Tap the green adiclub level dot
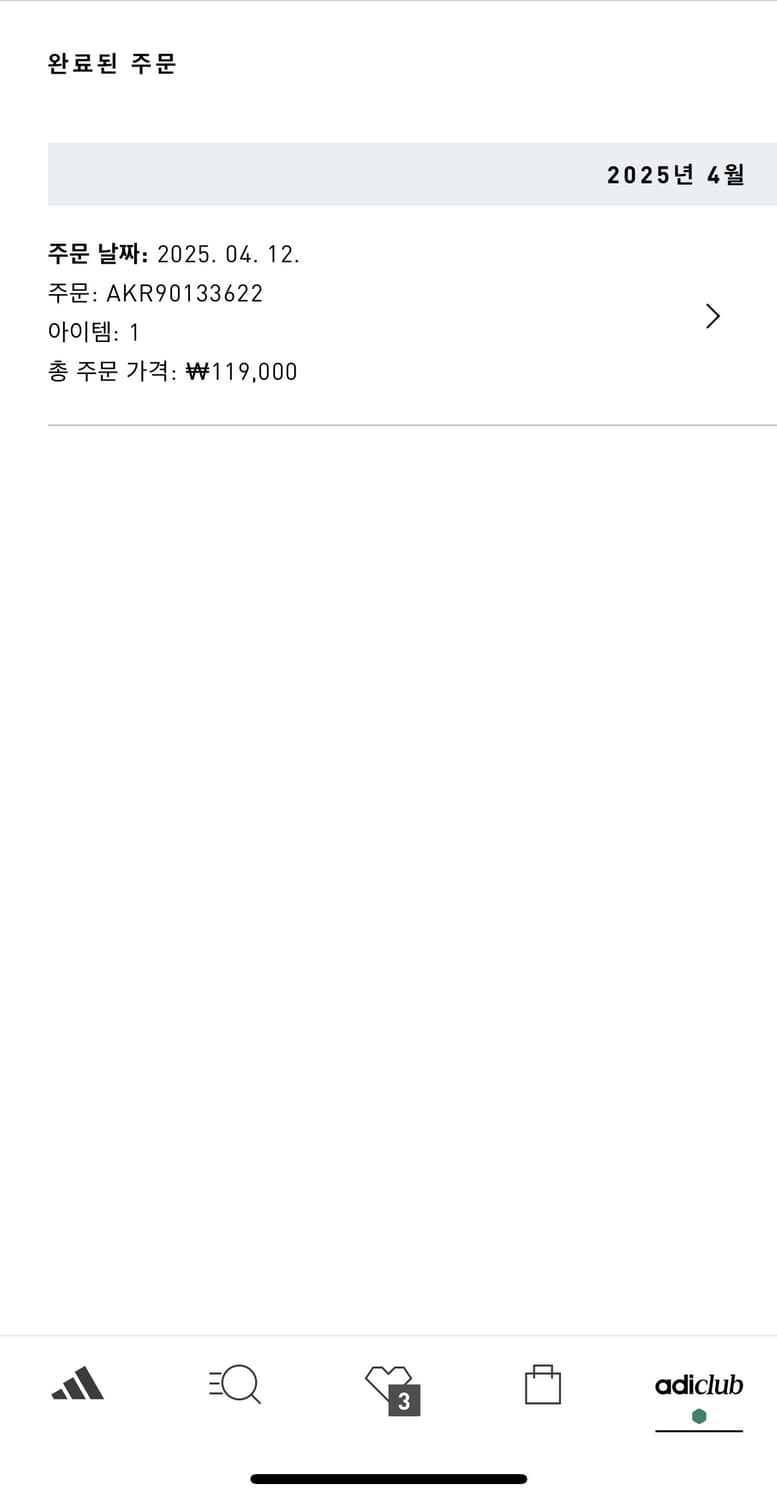Viewport: 777px width, 1500px height. tap(698, 1416)
